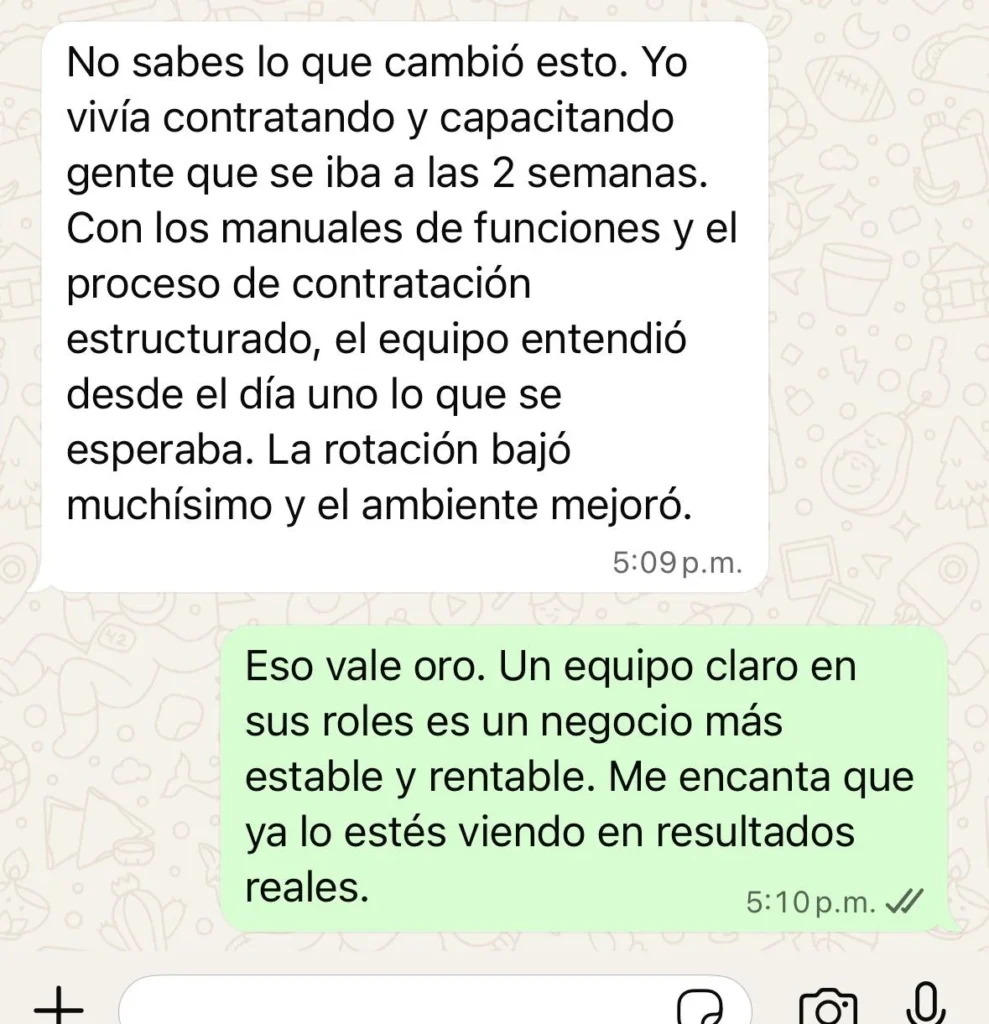This screenshot has height=1024, width=989.
Task: Open the attachment plus menu
Action: point(58,1005)
